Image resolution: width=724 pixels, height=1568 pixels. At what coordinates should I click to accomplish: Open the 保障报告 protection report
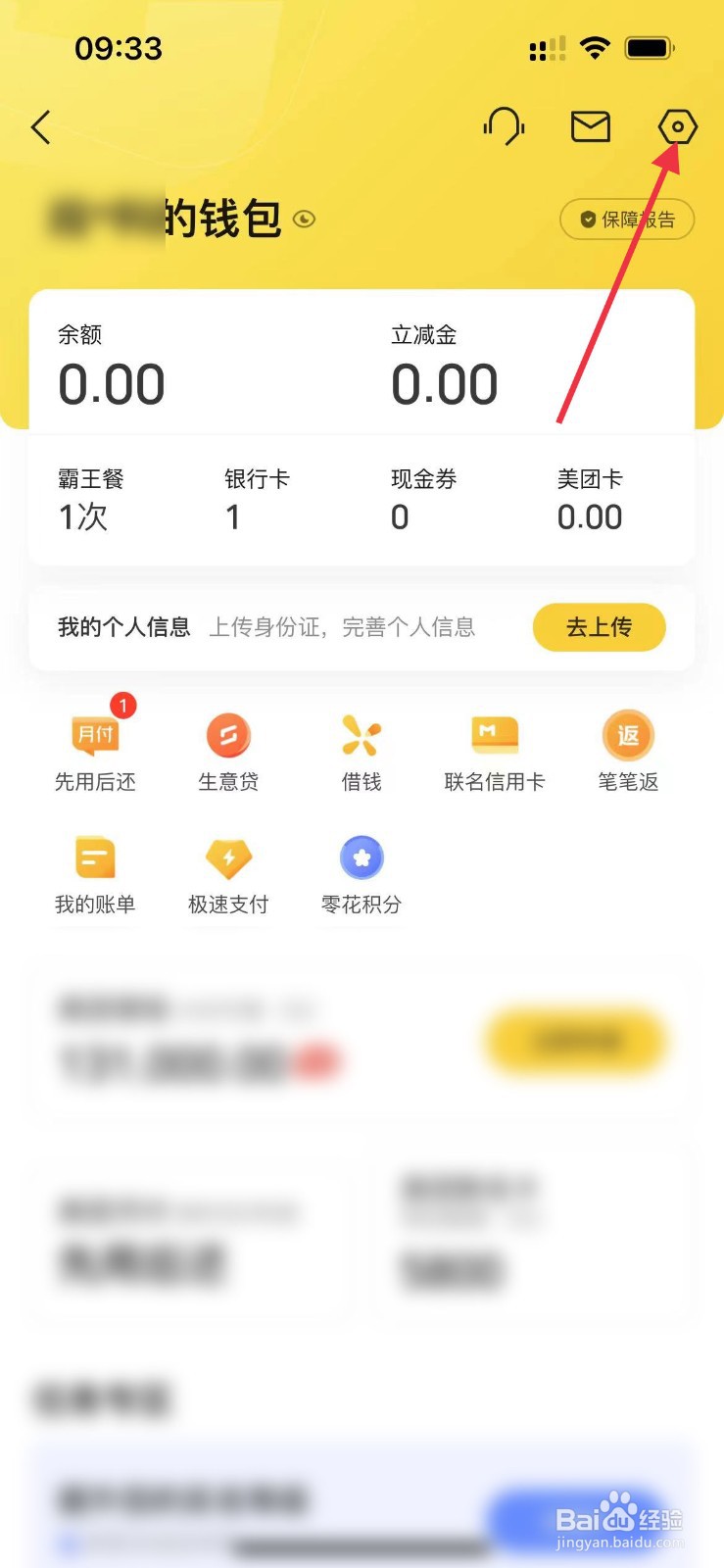[626, 220]
